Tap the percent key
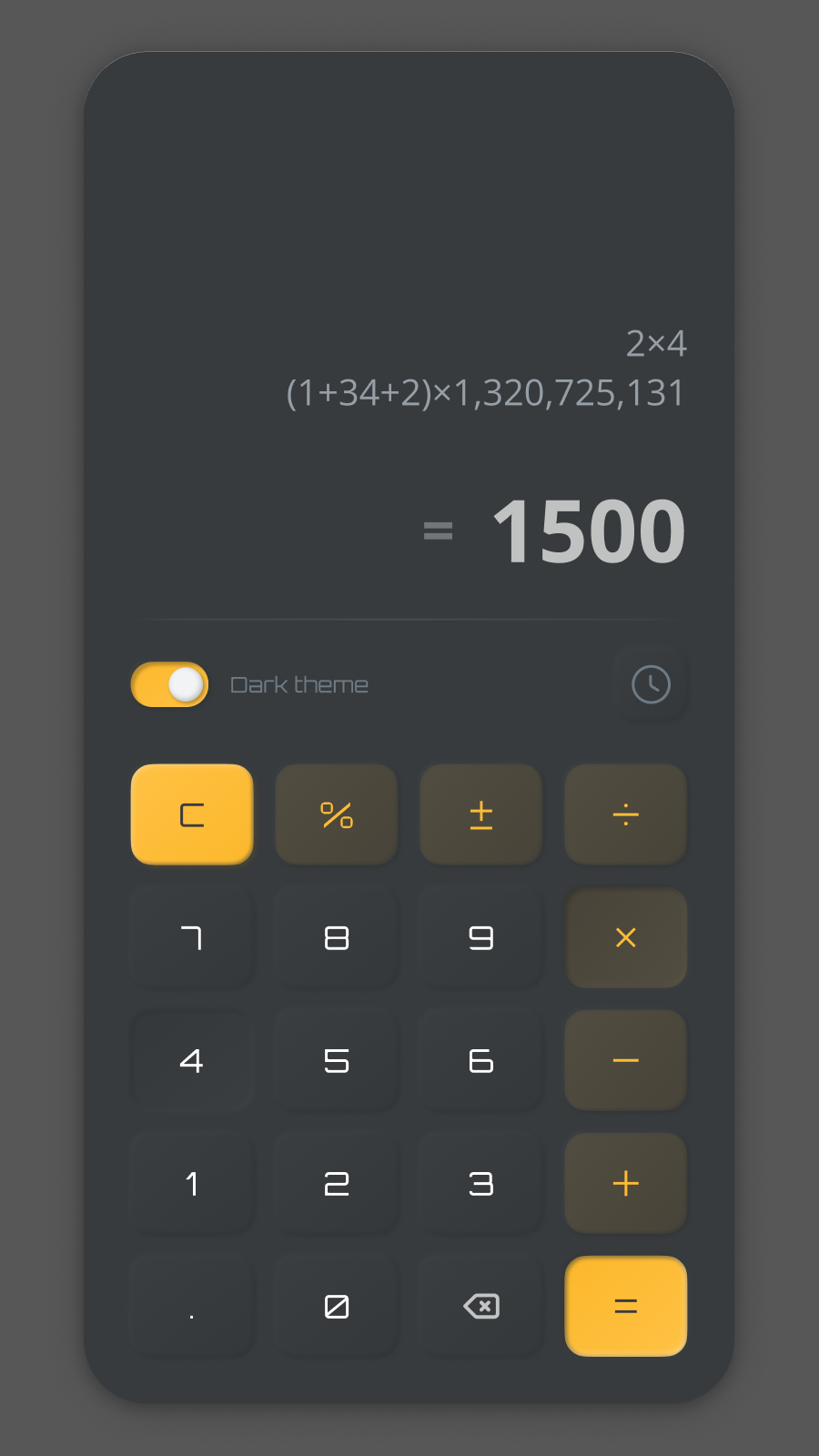This screenshot has width=819, height=1456. click(x=337, y=814)
